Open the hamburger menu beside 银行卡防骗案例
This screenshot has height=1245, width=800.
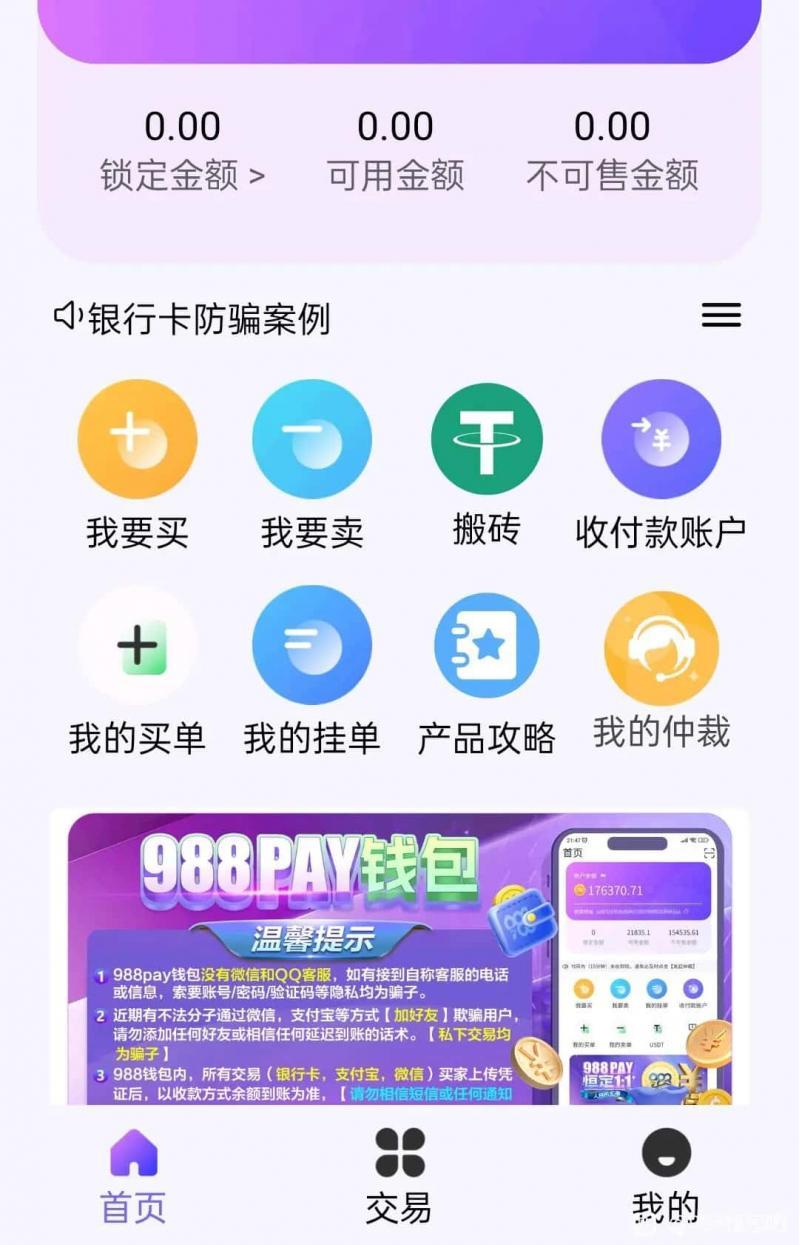pos(721,315)
